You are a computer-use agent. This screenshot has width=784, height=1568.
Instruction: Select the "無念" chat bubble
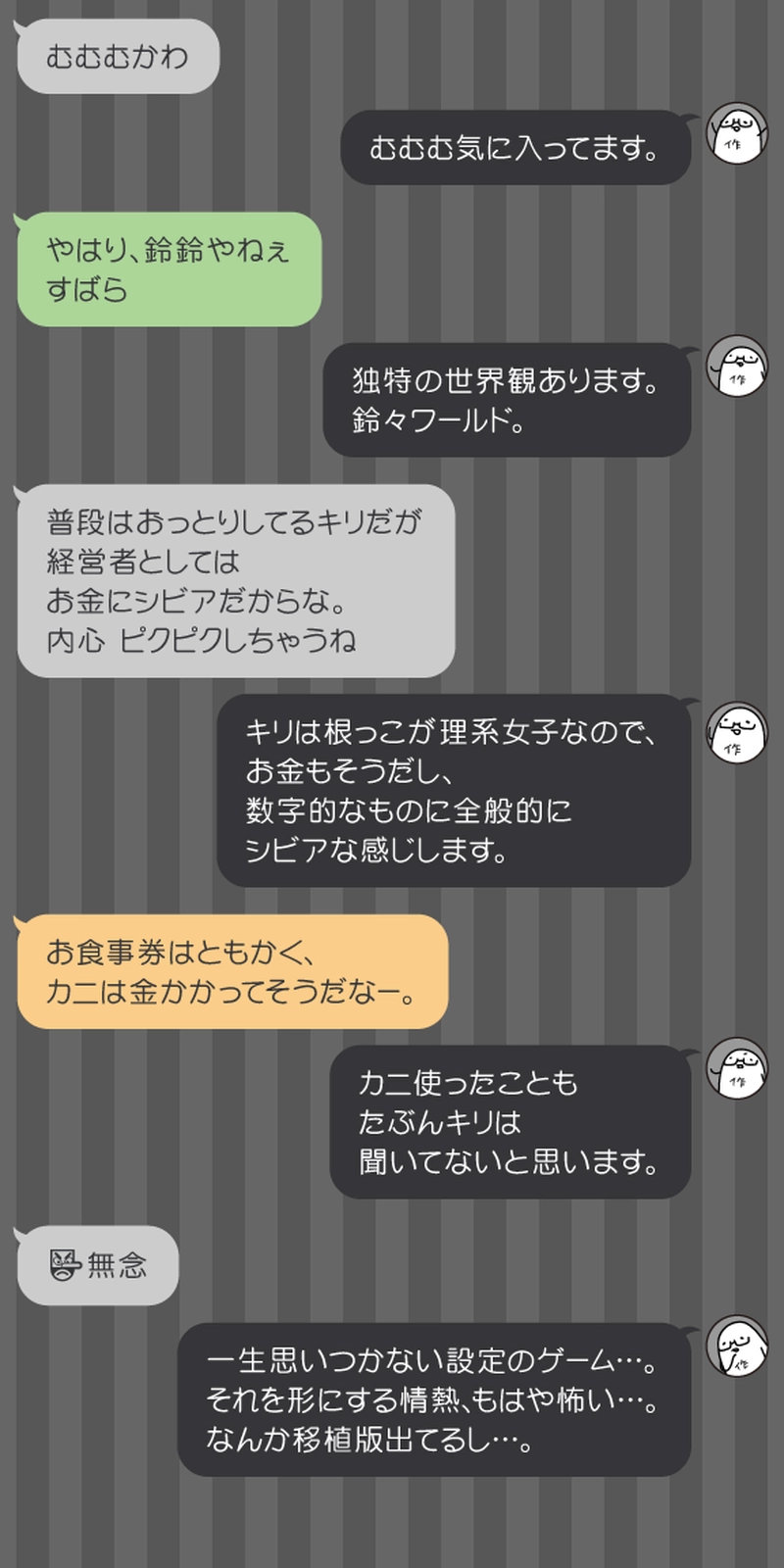tap(98, 1264)
